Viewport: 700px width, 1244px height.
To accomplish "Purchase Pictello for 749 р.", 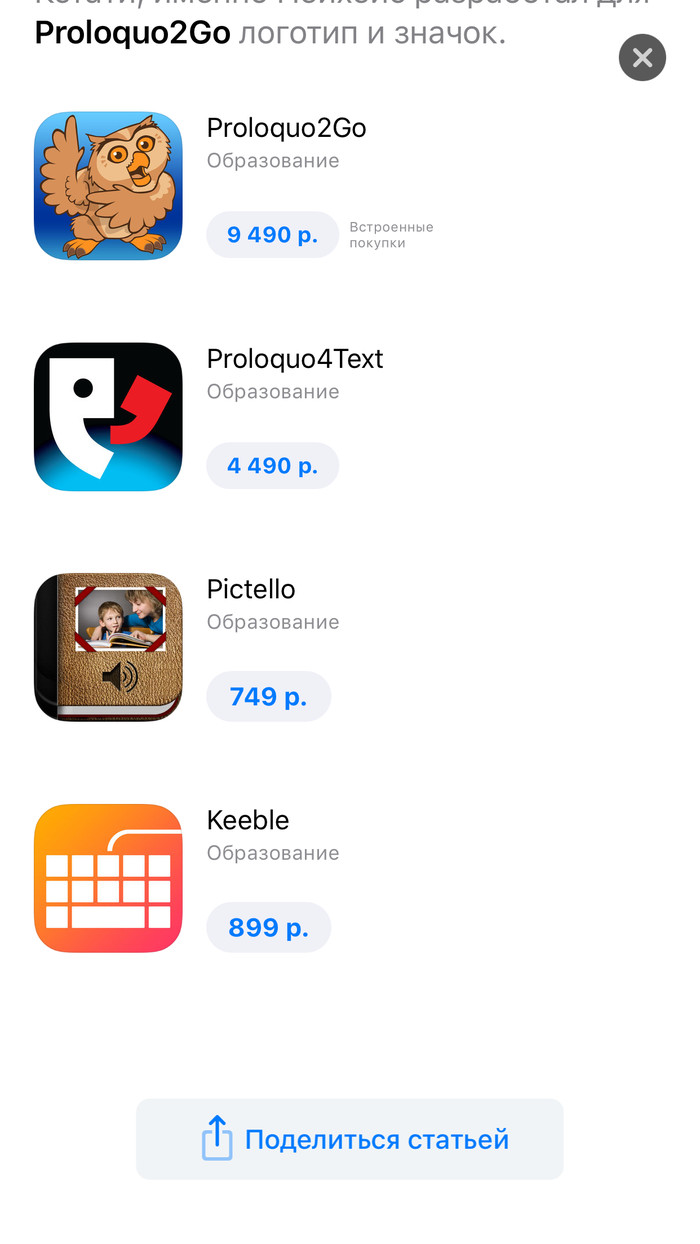I will tap(268, 697).
